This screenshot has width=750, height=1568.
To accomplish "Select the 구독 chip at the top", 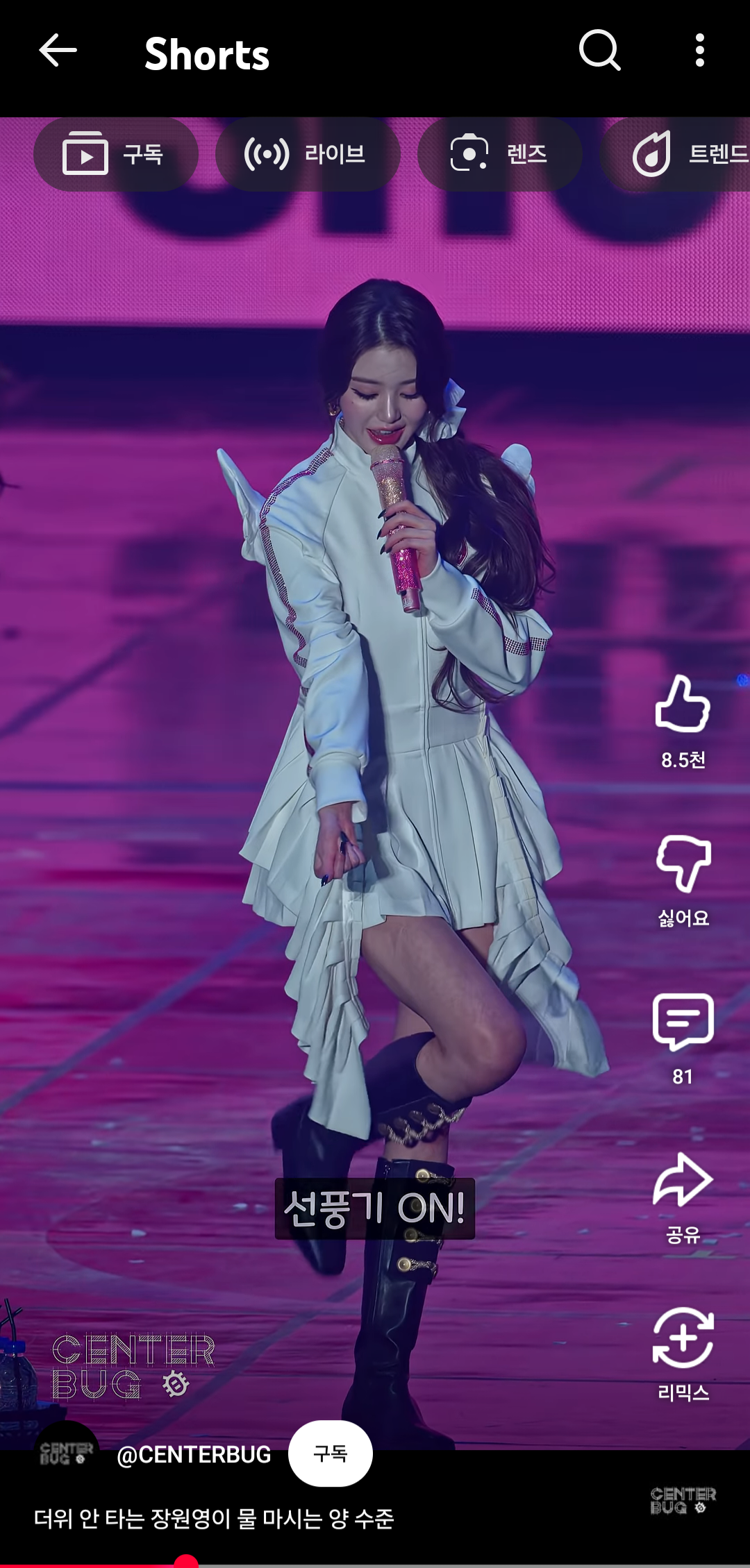I will point(115,154).
